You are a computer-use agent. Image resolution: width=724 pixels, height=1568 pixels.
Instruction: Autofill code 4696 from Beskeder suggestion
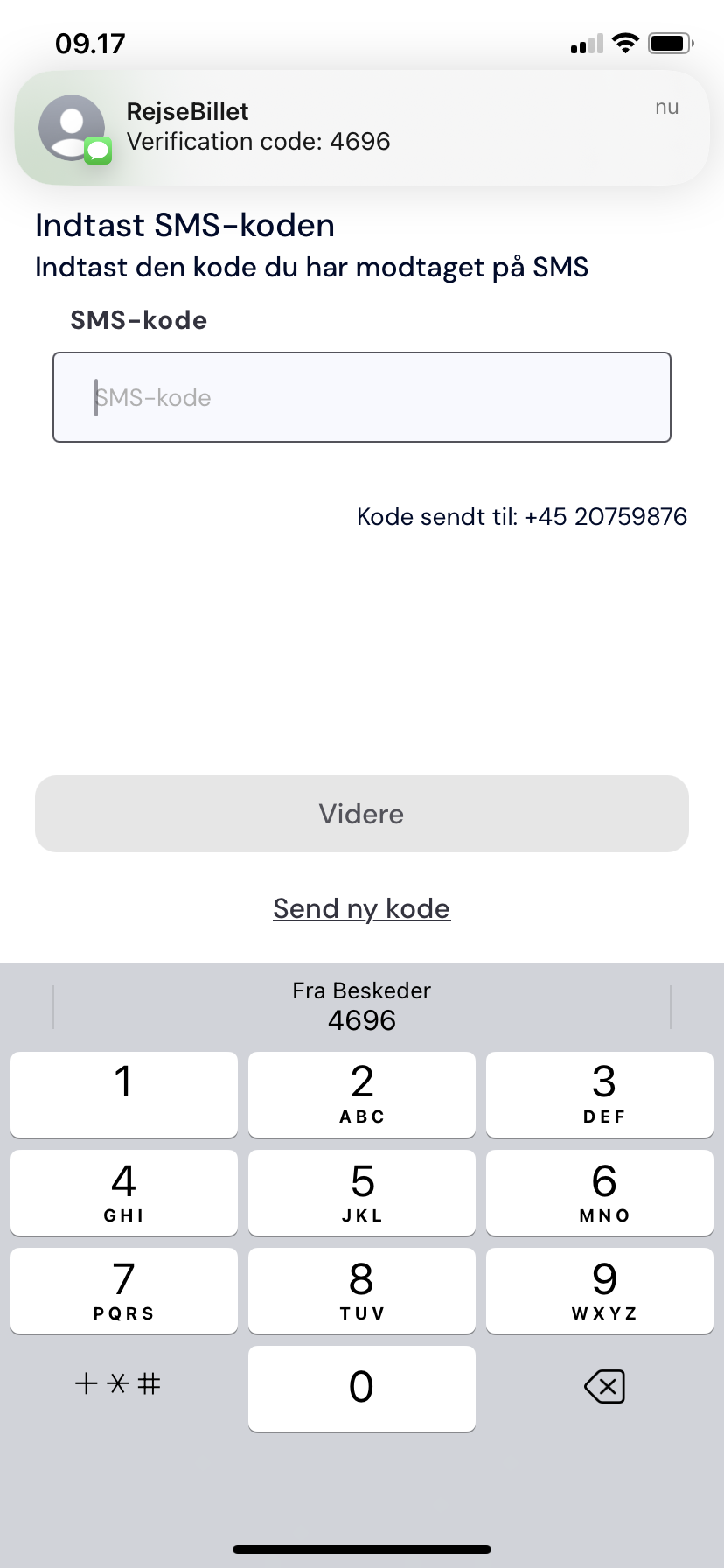(x=362, y=1006)
